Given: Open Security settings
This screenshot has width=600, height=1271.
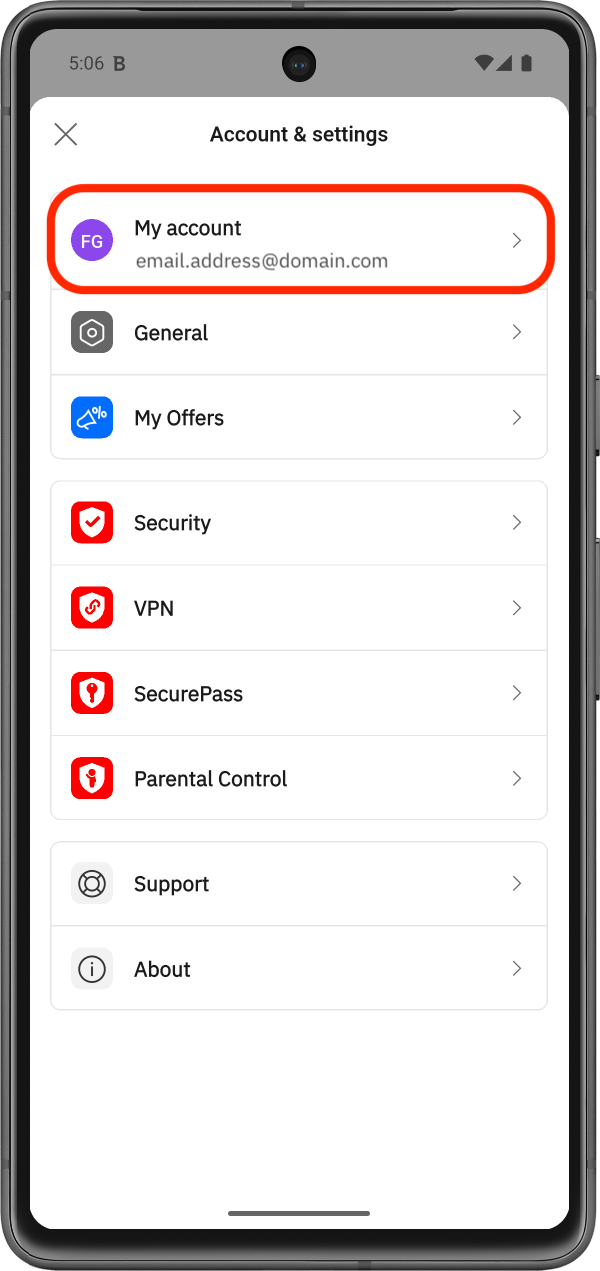Looking at the screenshot, I should (299, 523).
